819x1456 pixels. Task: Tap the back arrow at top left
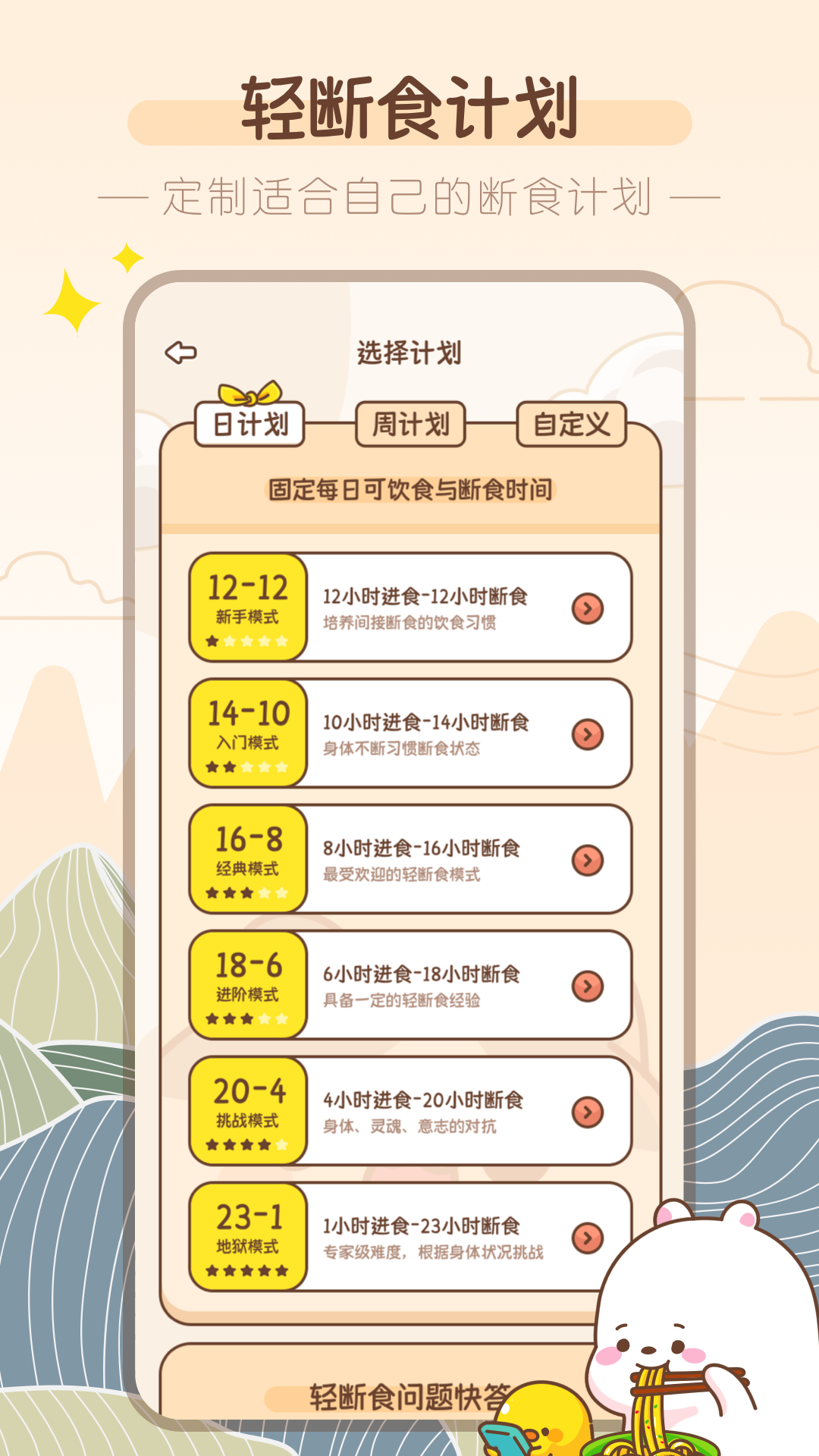(180, 351)
